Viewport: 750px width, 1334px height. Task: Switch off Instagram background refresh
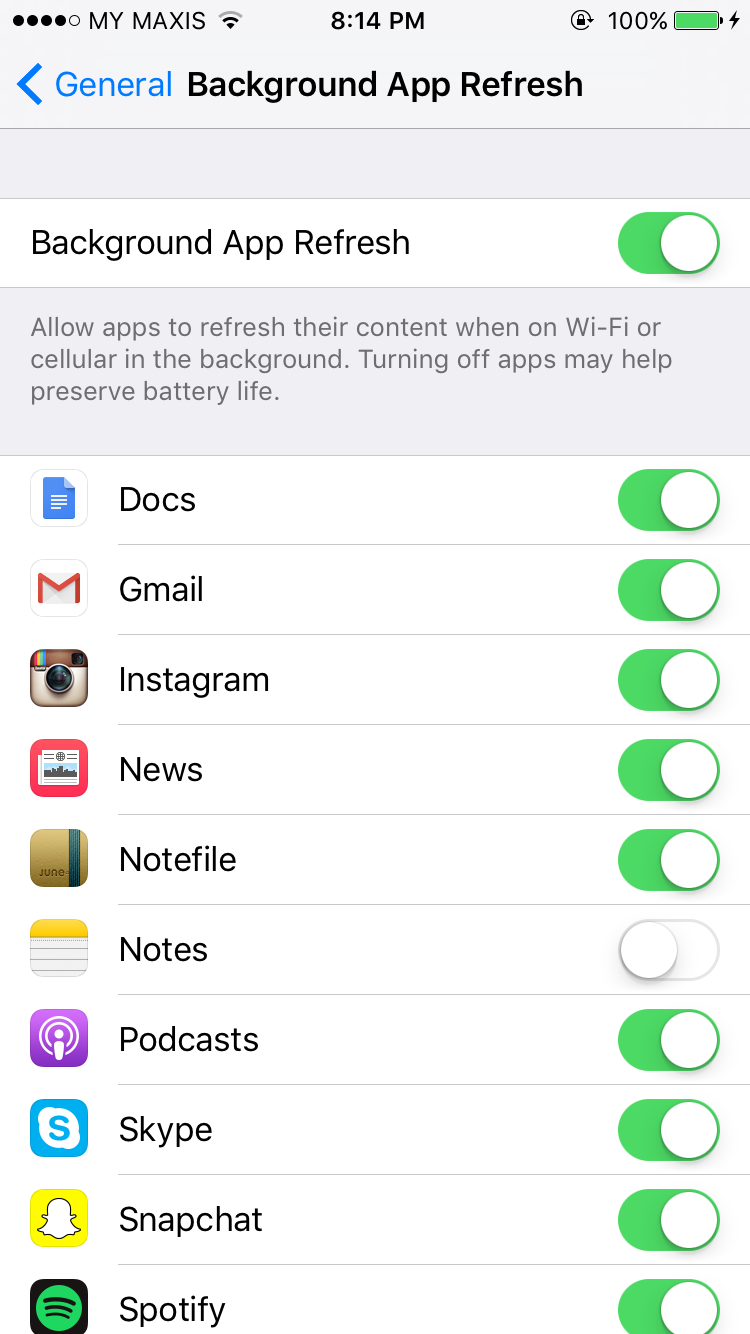tap(669, 680)
